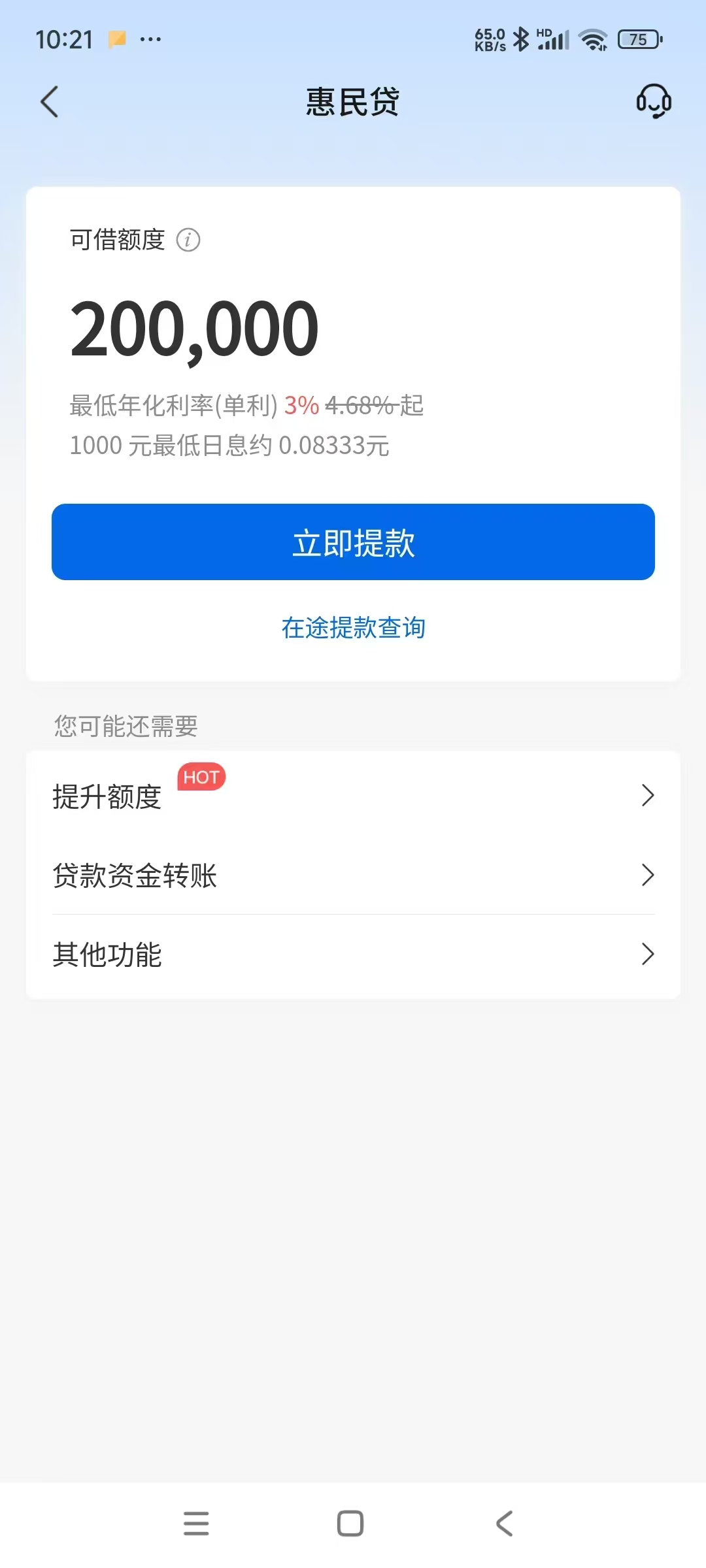
Task: Tap the HOT badge on 提升额度
Action: point(201,777)
